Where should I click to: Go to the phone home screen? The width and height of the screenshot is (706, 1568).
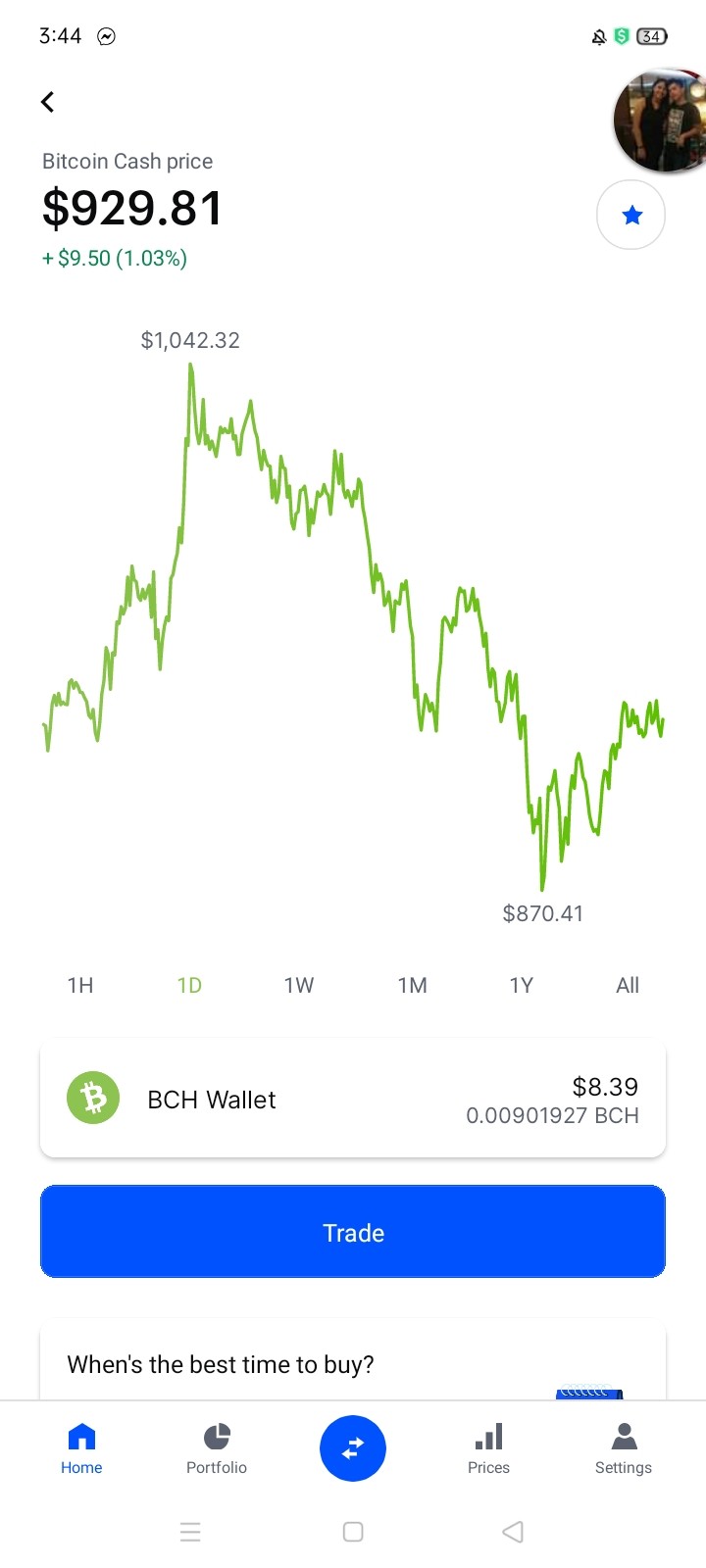tap(353, 1532)
